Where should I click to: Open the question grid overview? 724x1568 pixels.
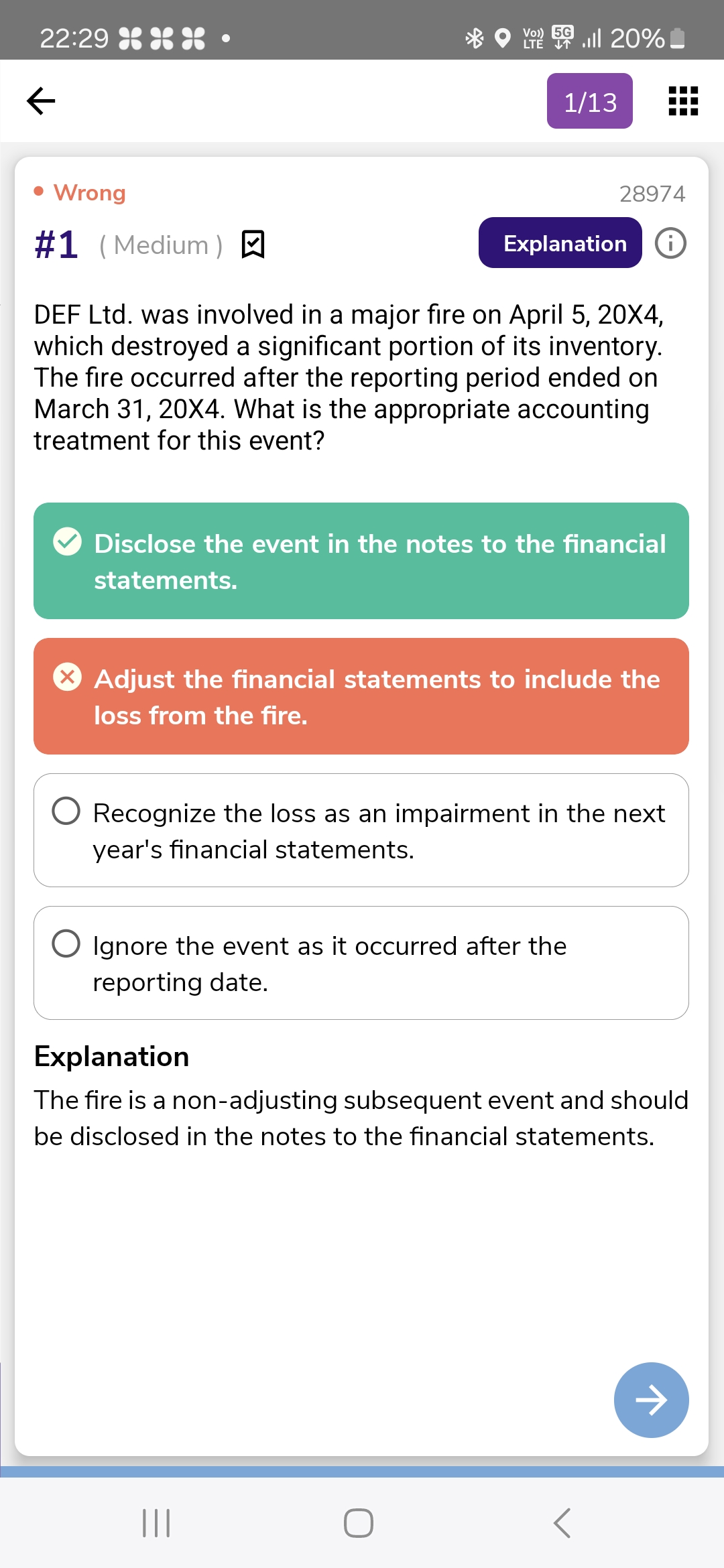683,101
